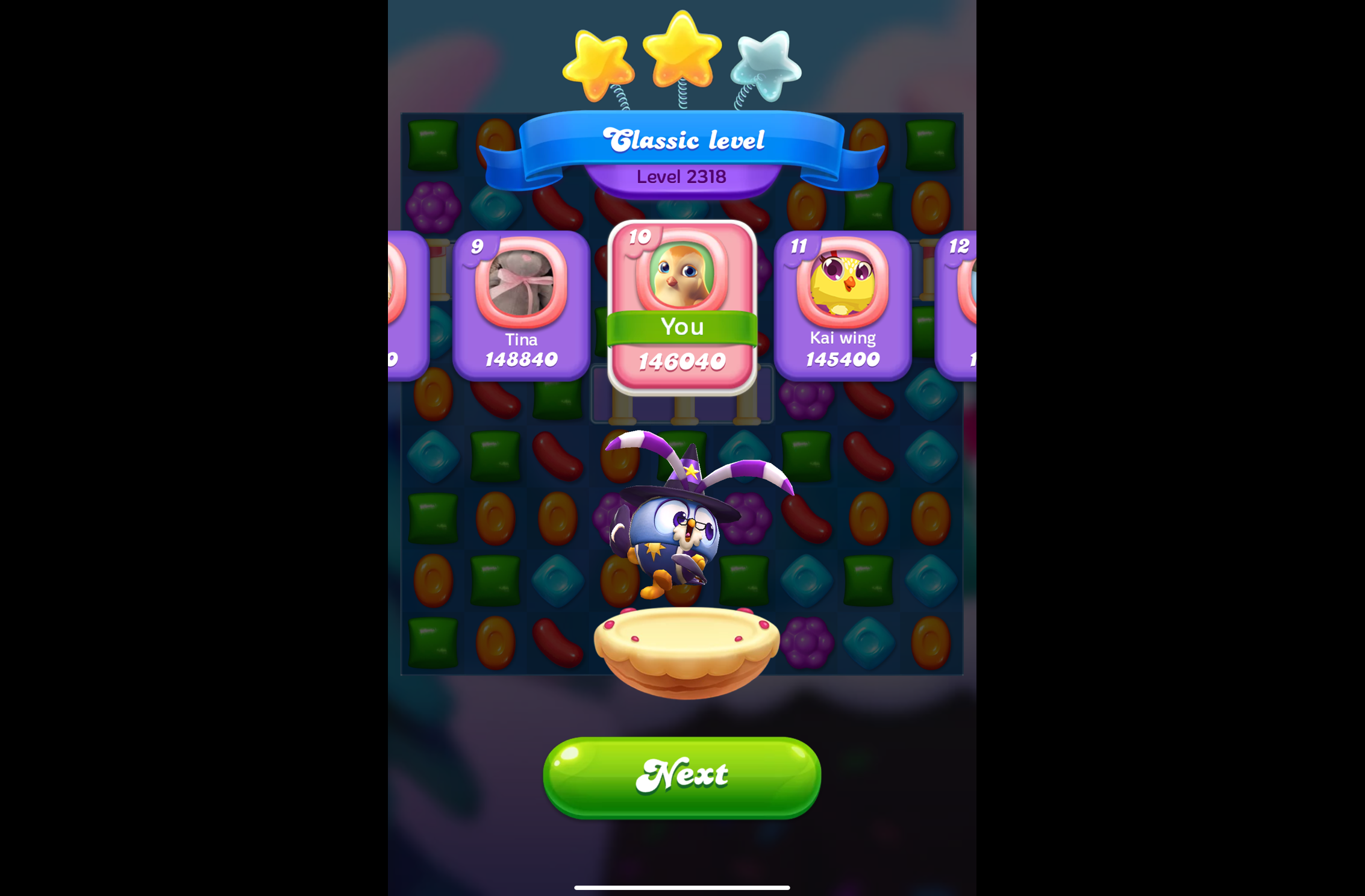The image size is (1365, 896).
Task: Select your own score card
Action: (682, 307)
